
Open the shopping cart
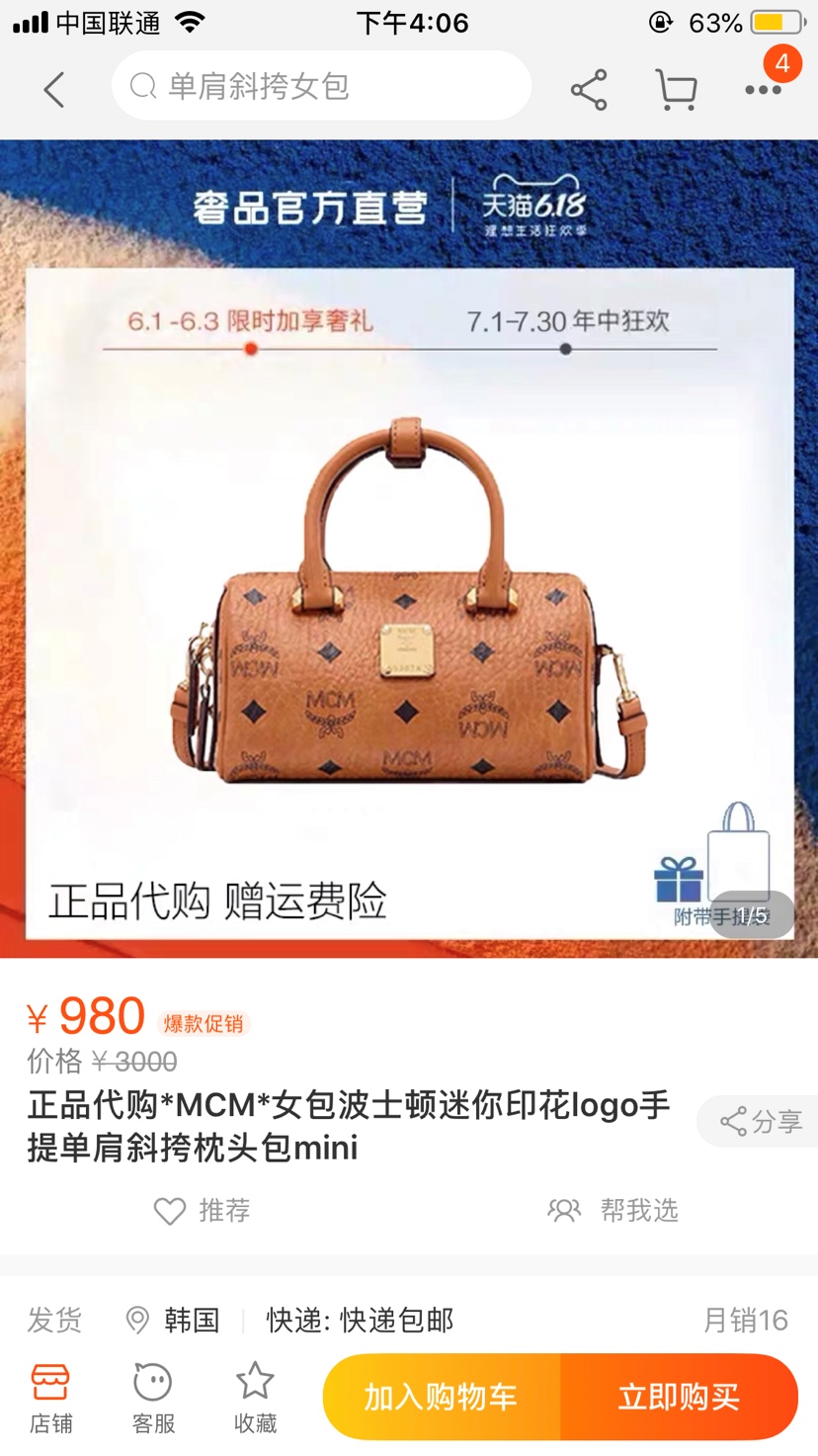pyautogui.click(x=677, y=90)
